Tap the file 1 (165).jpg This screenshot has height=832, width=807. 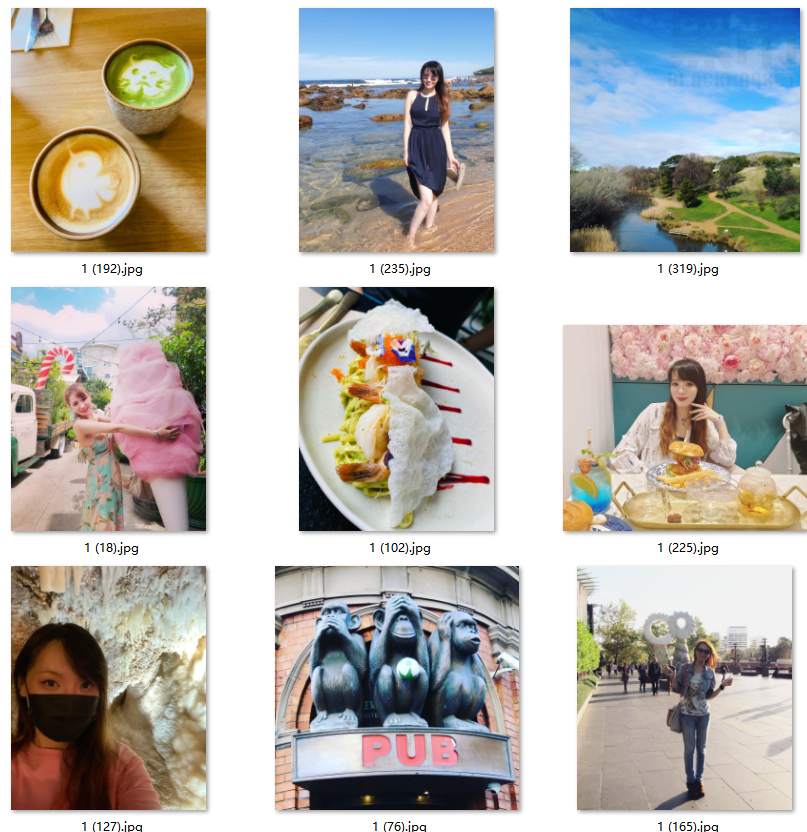(x=685, y=688)
